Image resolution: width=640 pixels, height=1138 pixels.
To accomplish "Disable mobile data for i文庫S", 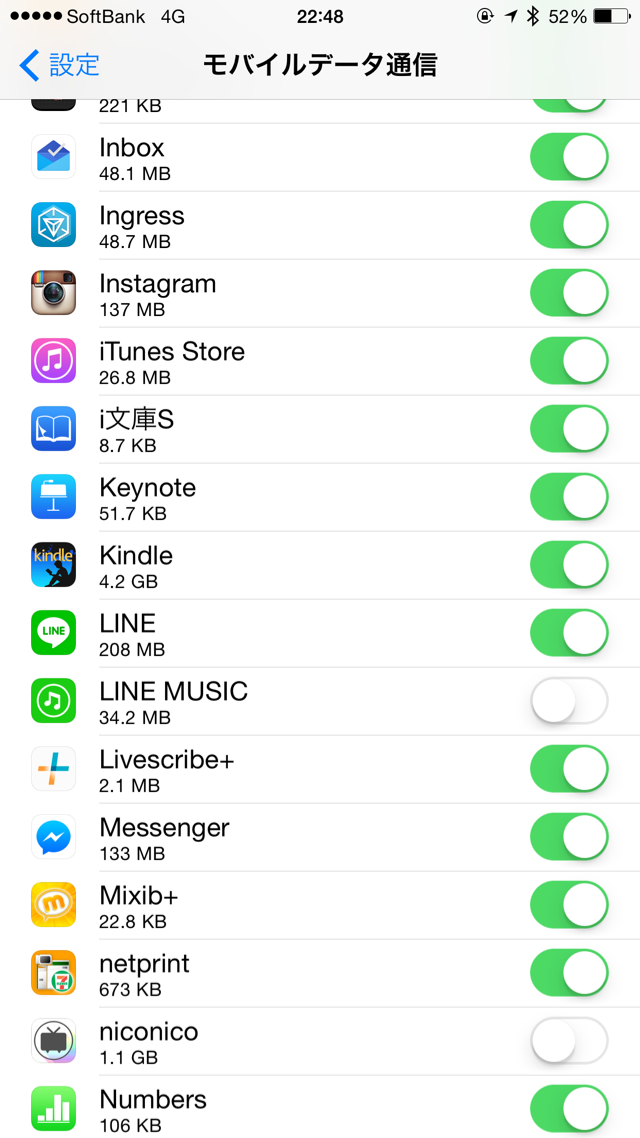I will click(x=569, y=428).
